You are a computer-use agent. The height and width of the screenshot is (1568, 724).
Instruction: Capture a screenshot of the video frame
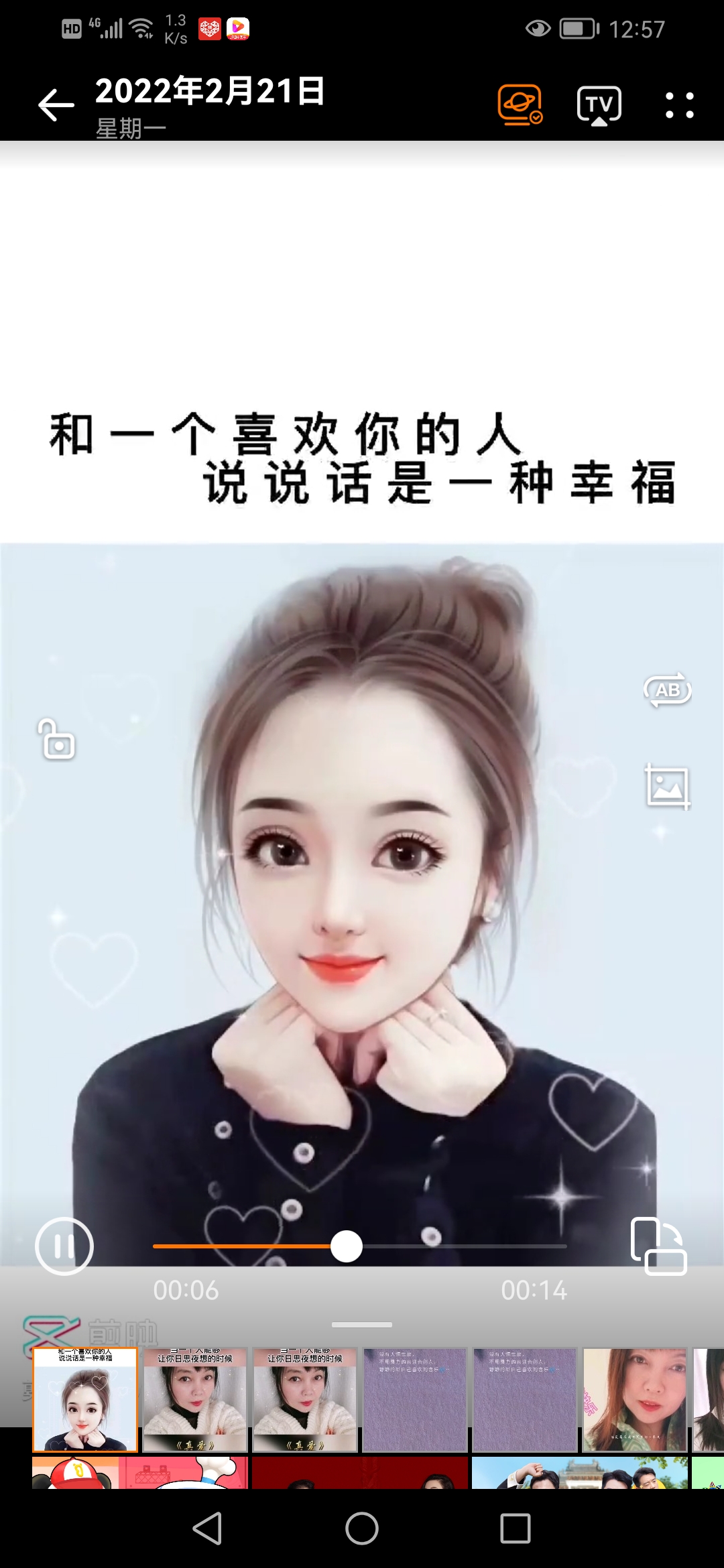(x=667, y=787)
